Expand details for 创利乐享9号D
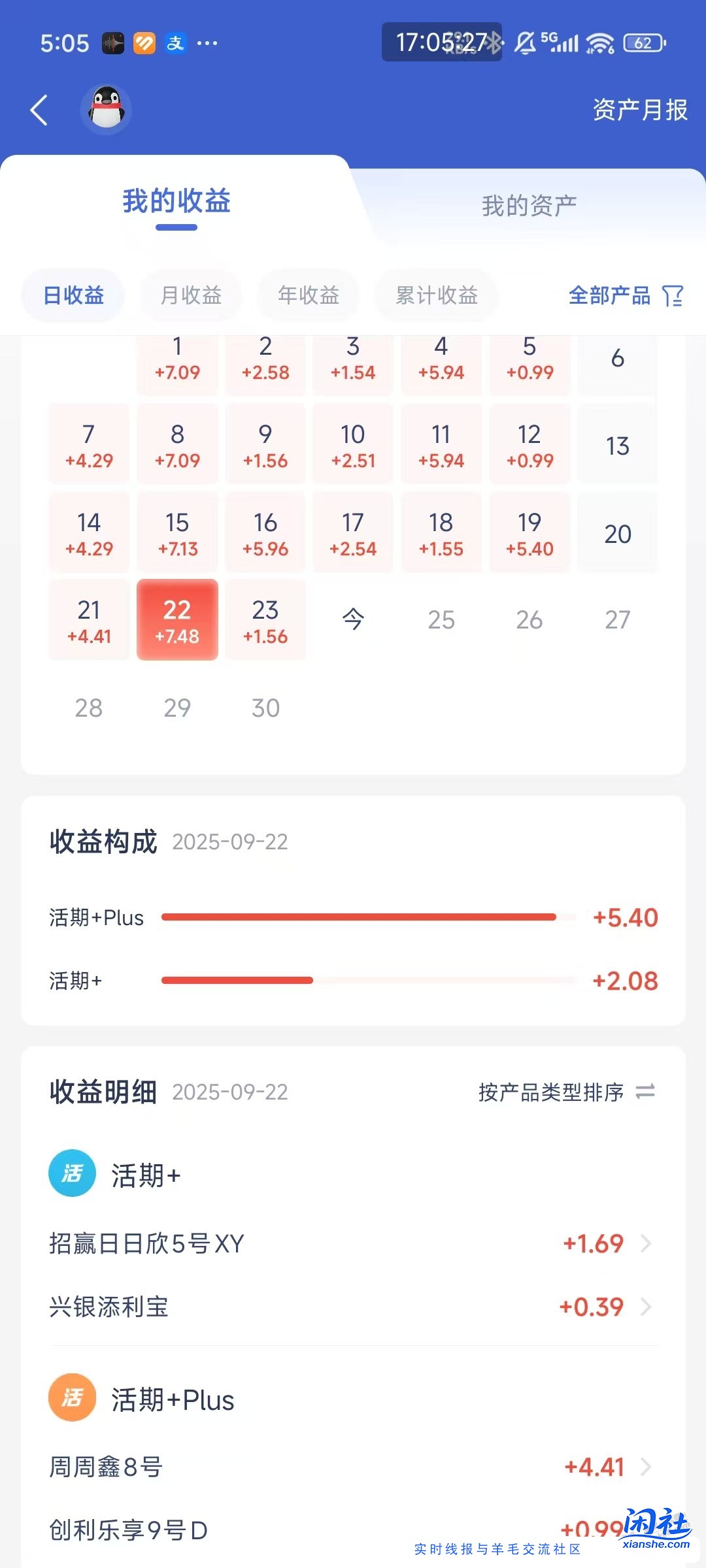The height and width of the screenshot is (1568, 706). coord(645,1529)
